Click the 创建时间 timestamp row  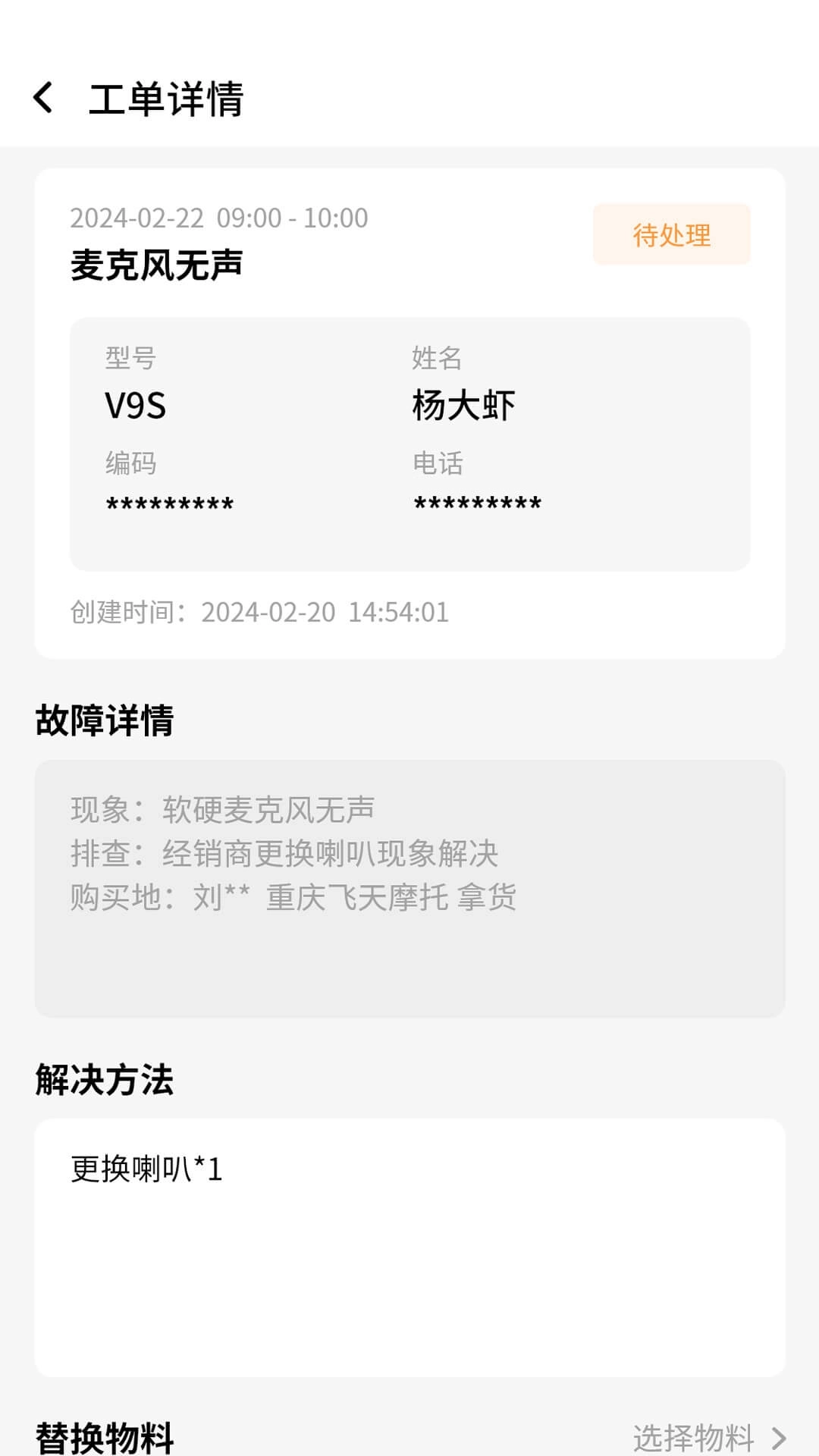coord(258,613)
